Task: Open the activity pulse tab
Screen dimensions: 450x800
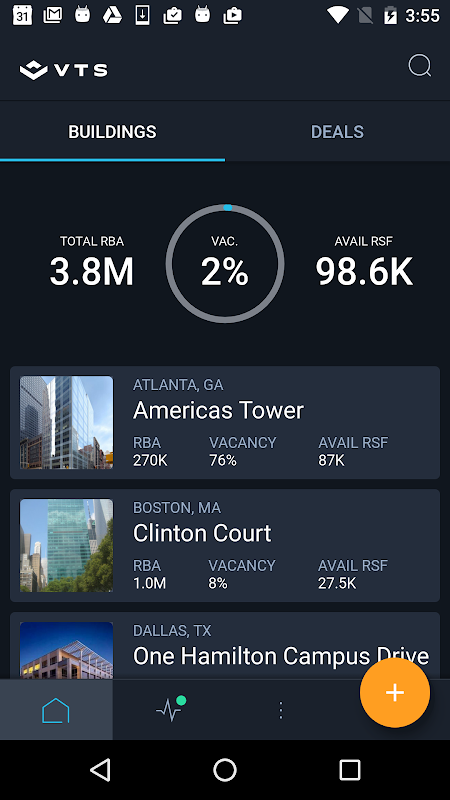Action: 170,710
